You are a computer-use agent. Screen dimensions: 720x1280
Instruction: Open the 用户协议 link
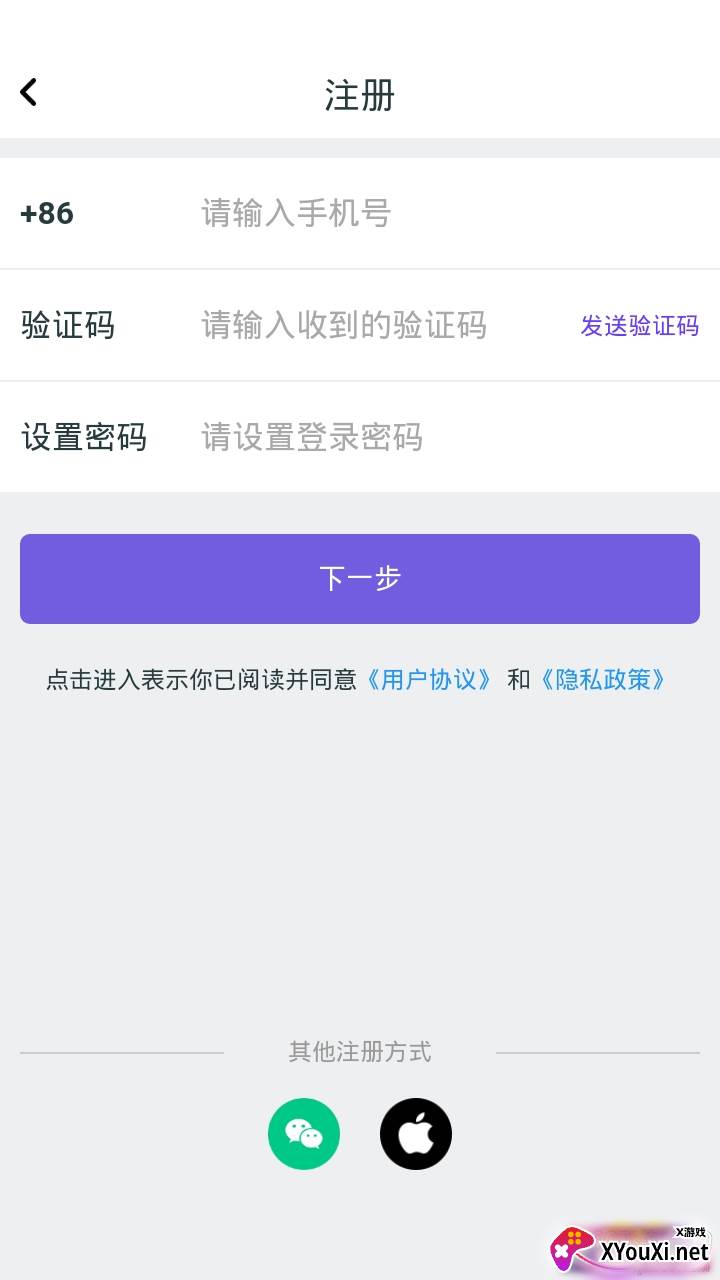(x=429, y=680)
